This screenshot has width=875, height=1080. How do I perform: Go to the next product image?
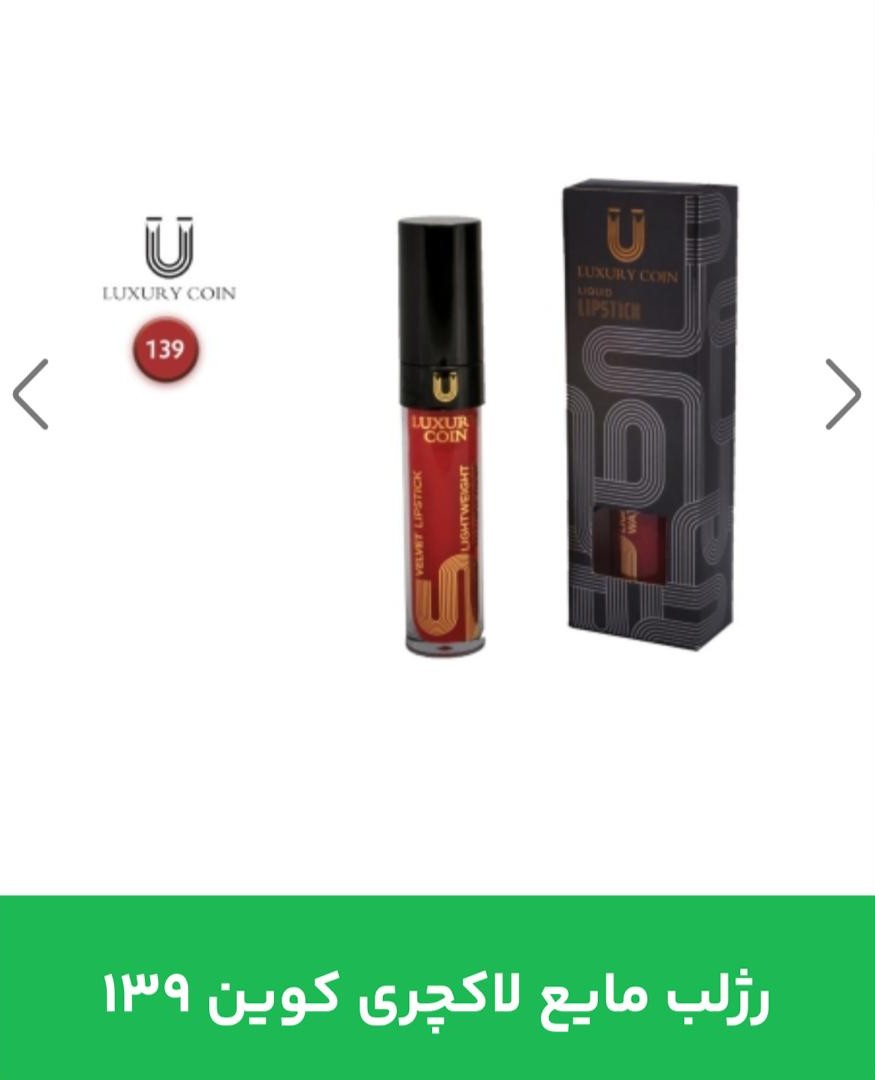coord(843,394)
